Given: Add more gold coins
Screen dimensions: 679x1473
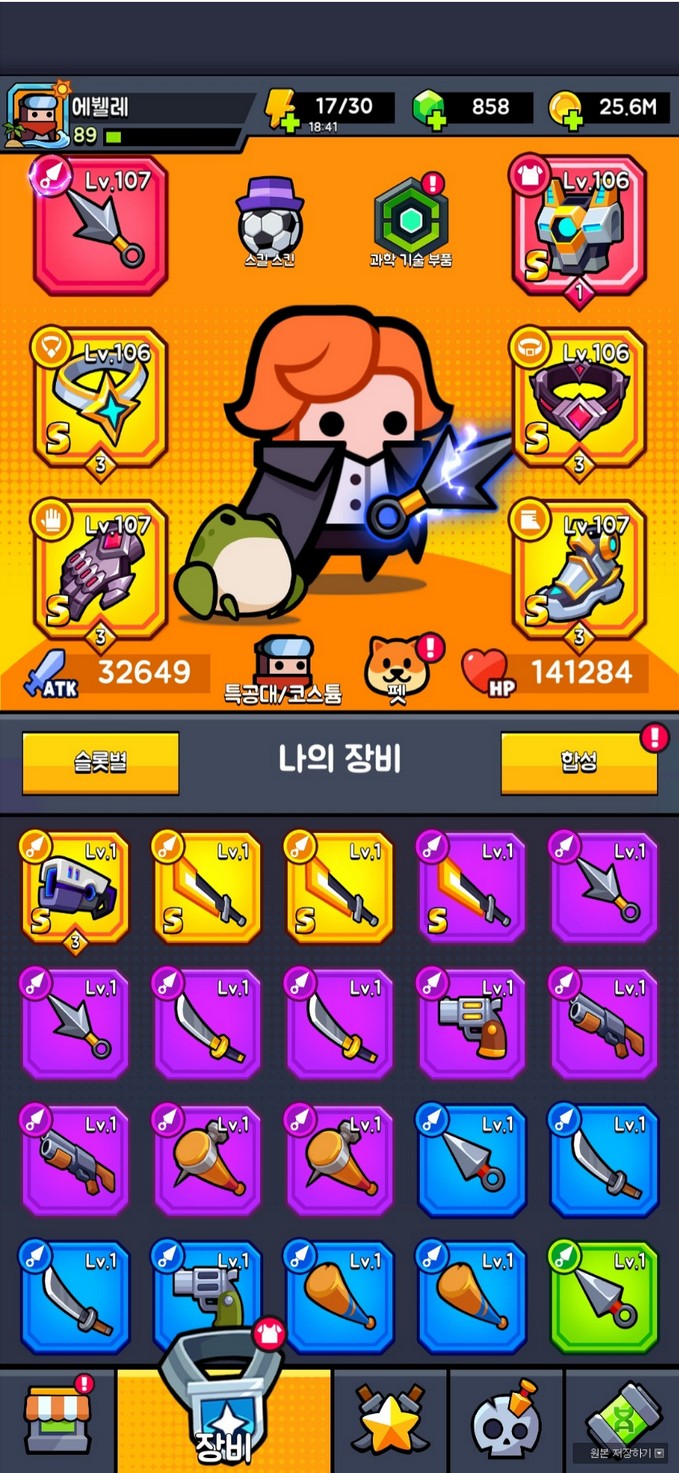Looking at the screenshot, I should pyautogui.click(x=566, y=108).
